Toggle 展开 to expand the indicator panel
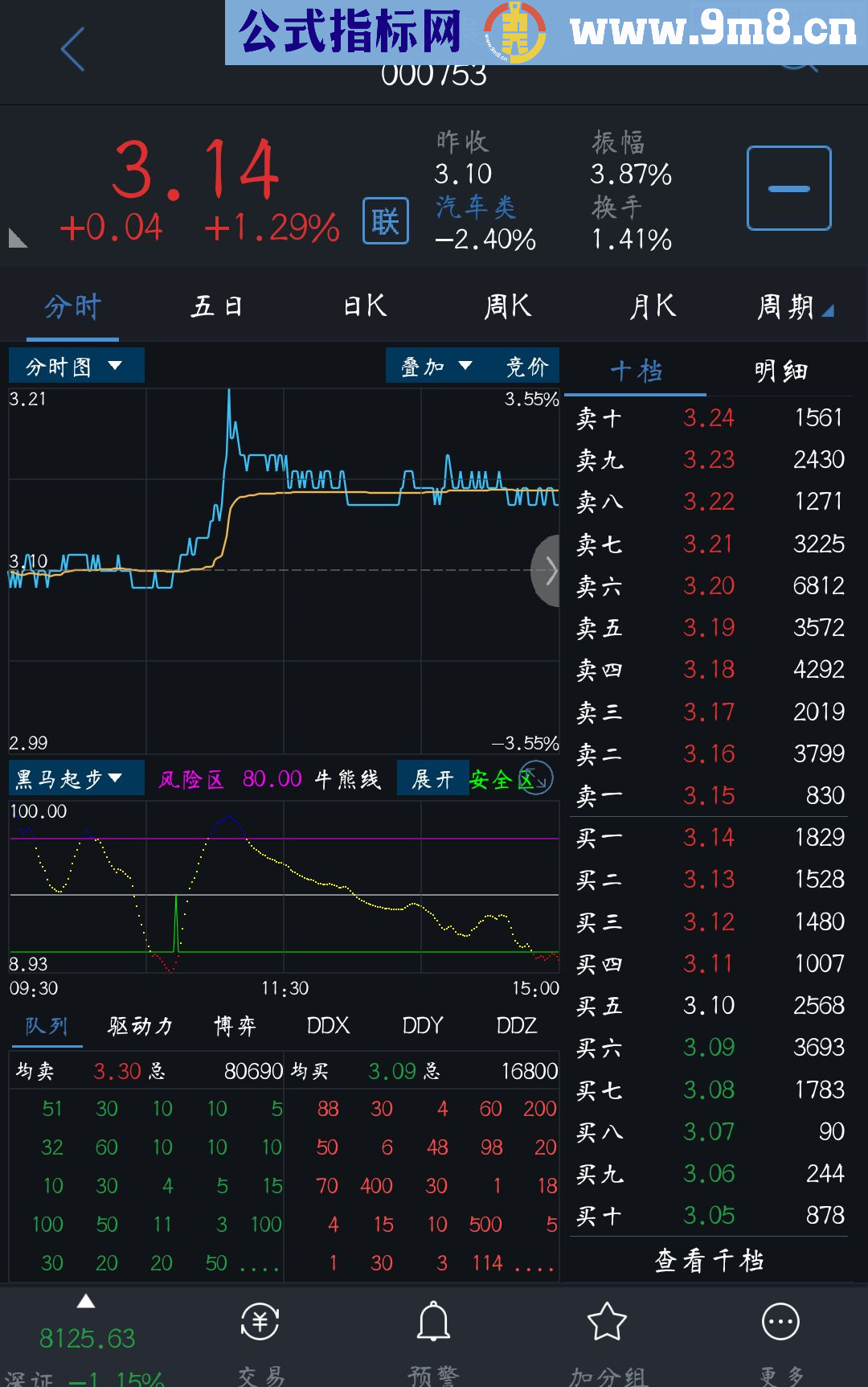 click(x=434, y=778)
